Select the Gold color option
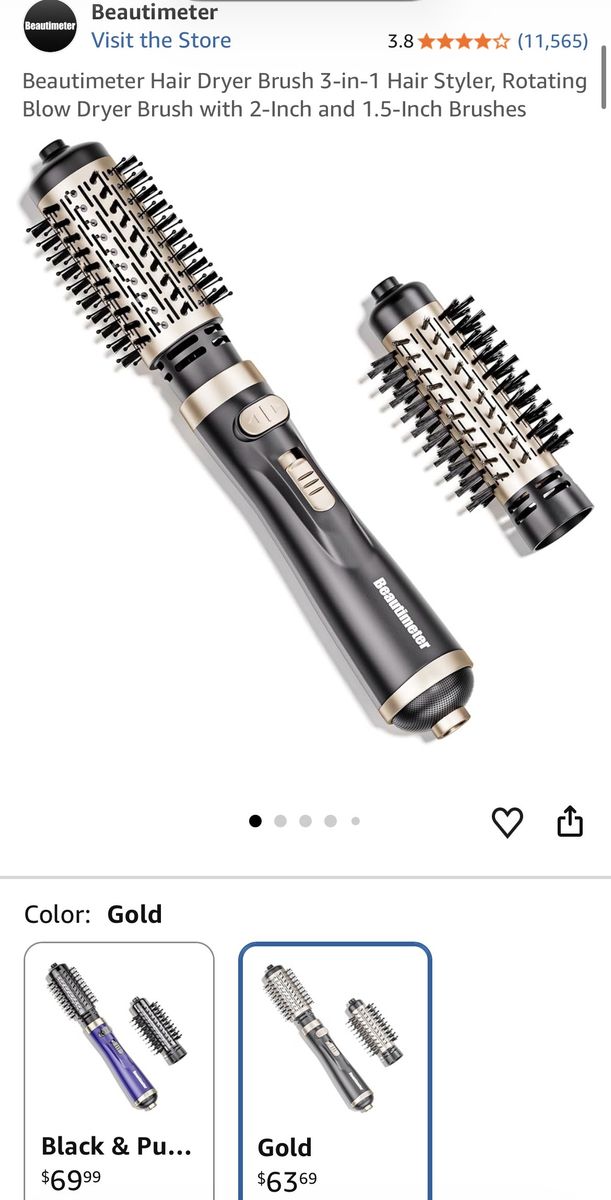611x1200 pixels. (x=335, y=1071)
